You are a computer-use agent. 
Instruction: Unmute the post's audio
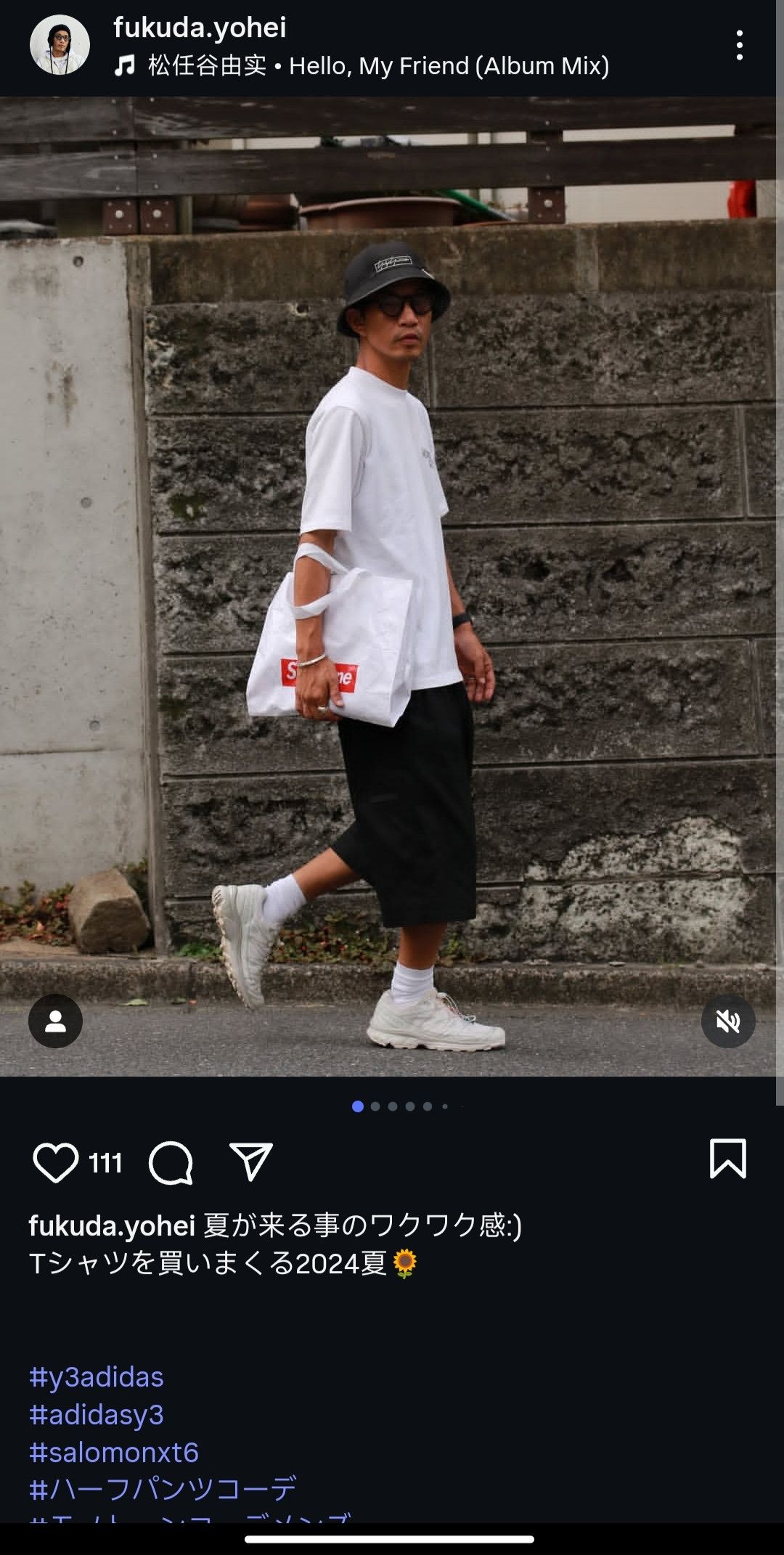click(x=728, y=1021)
